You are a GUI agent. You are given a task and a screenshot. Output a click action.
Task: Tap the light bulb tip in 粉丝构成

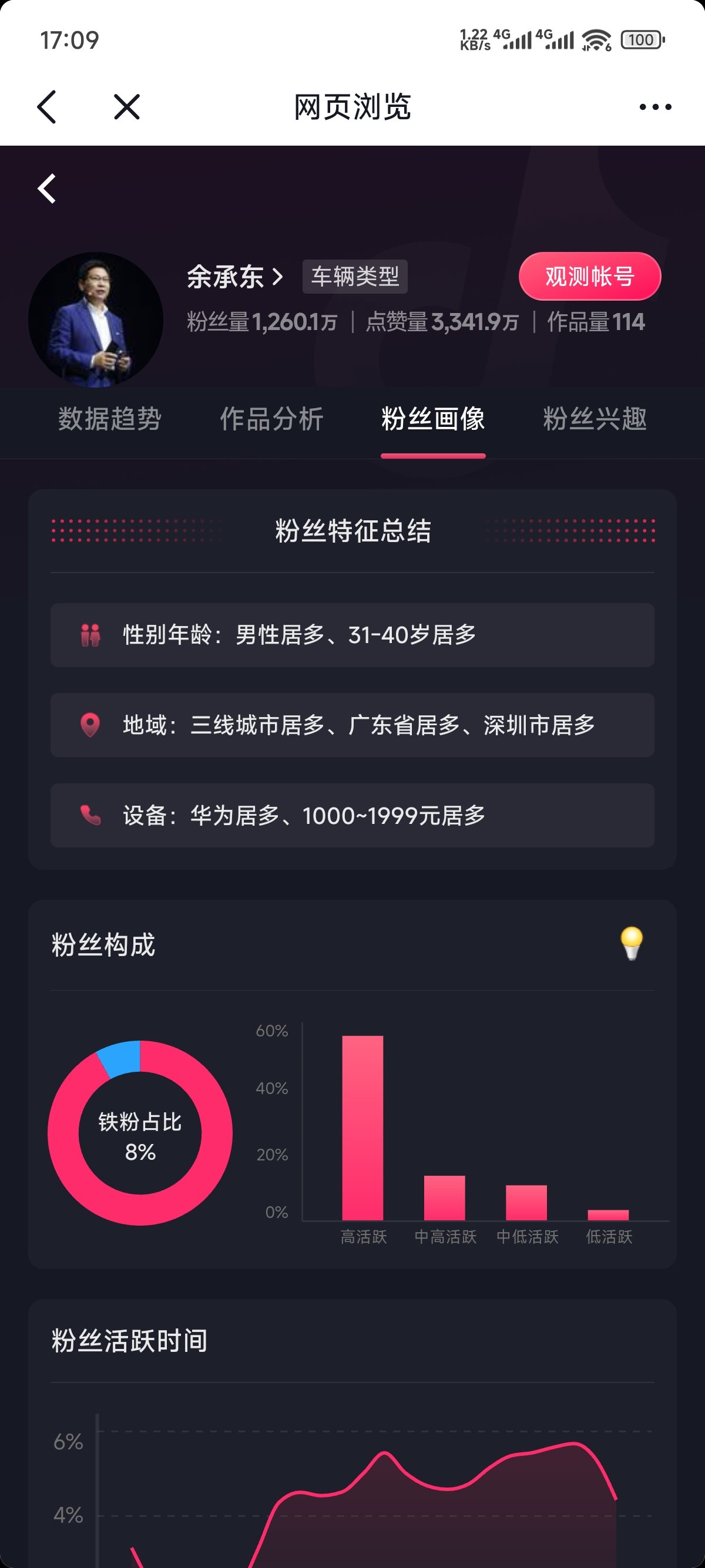click(632, 944)
